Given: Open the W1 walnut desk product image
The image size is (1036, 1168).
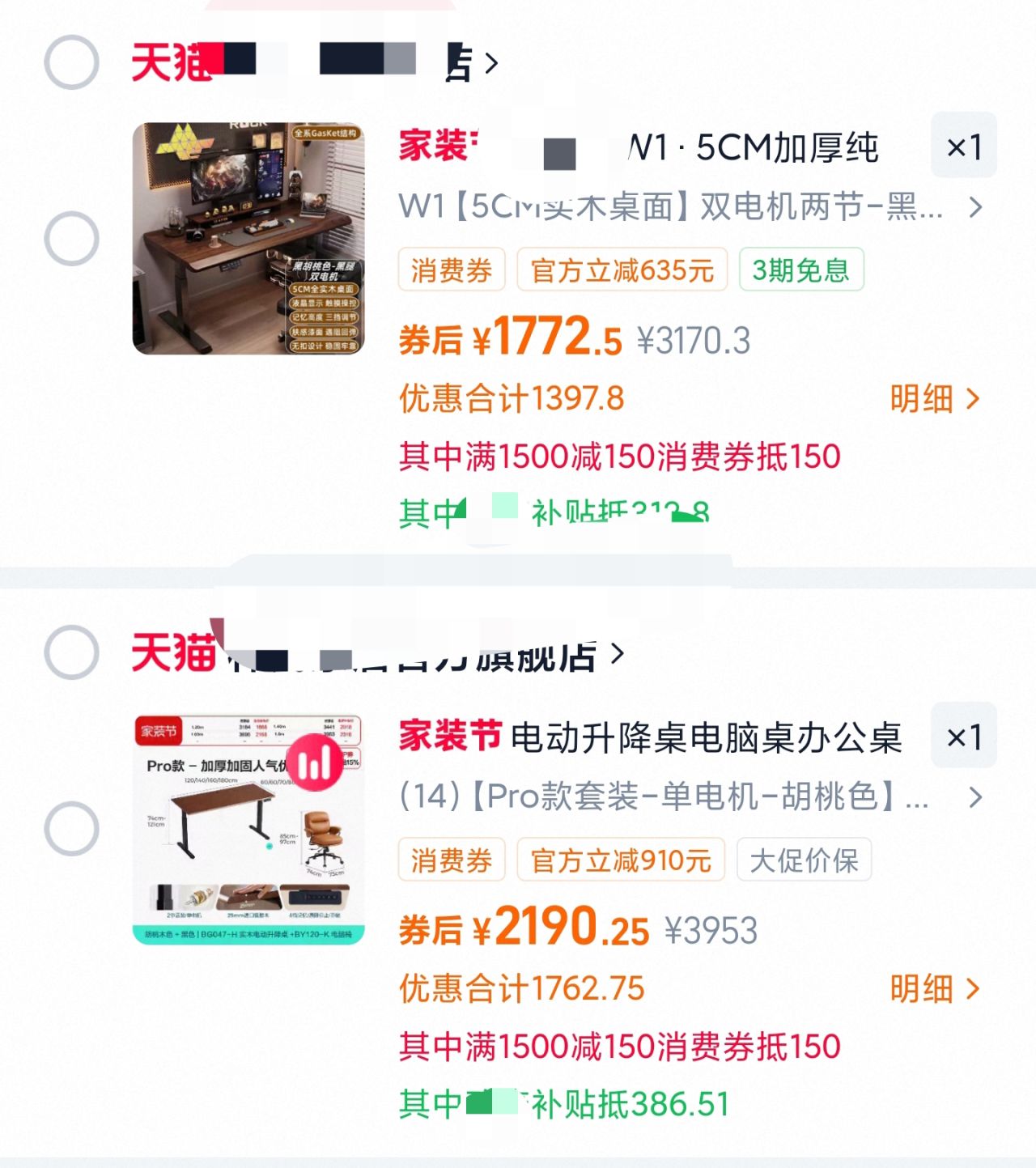Looking at the screenshot, I should (248, 239).
